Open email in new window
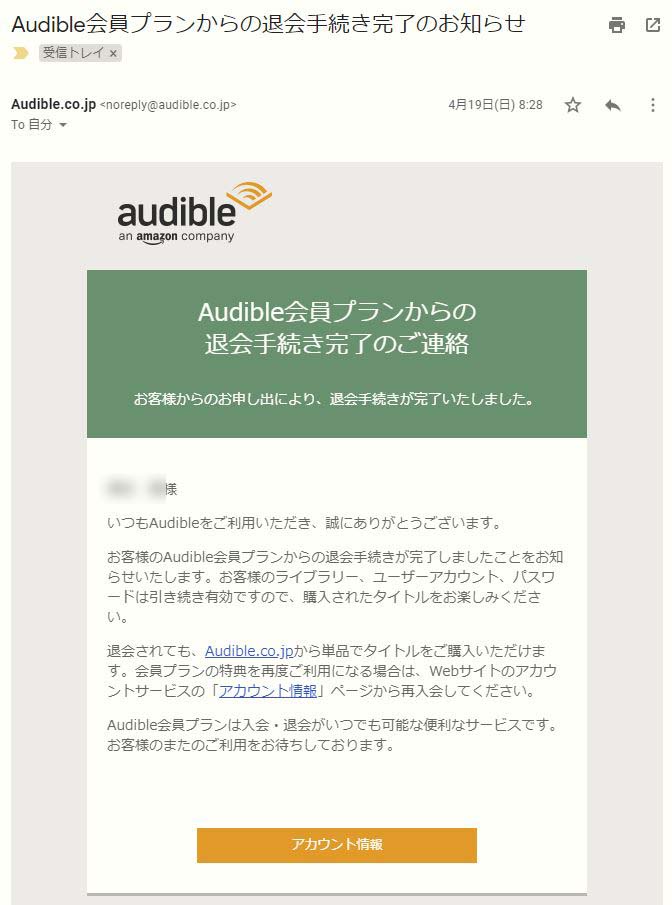672x905 pixels. (x=653, y=25)
